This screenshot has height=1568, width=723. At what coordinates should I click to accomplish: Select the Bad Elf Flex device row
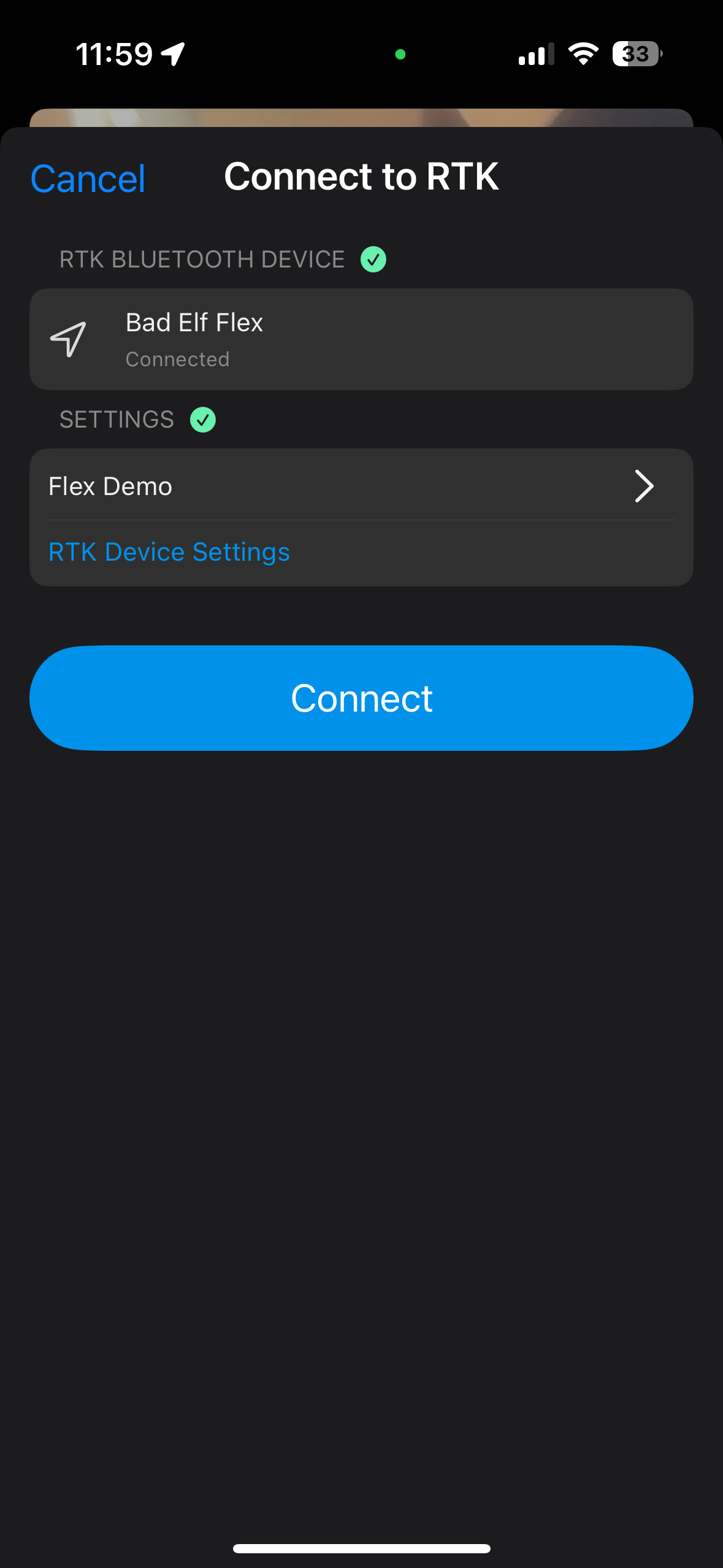(x=361, y=339)
